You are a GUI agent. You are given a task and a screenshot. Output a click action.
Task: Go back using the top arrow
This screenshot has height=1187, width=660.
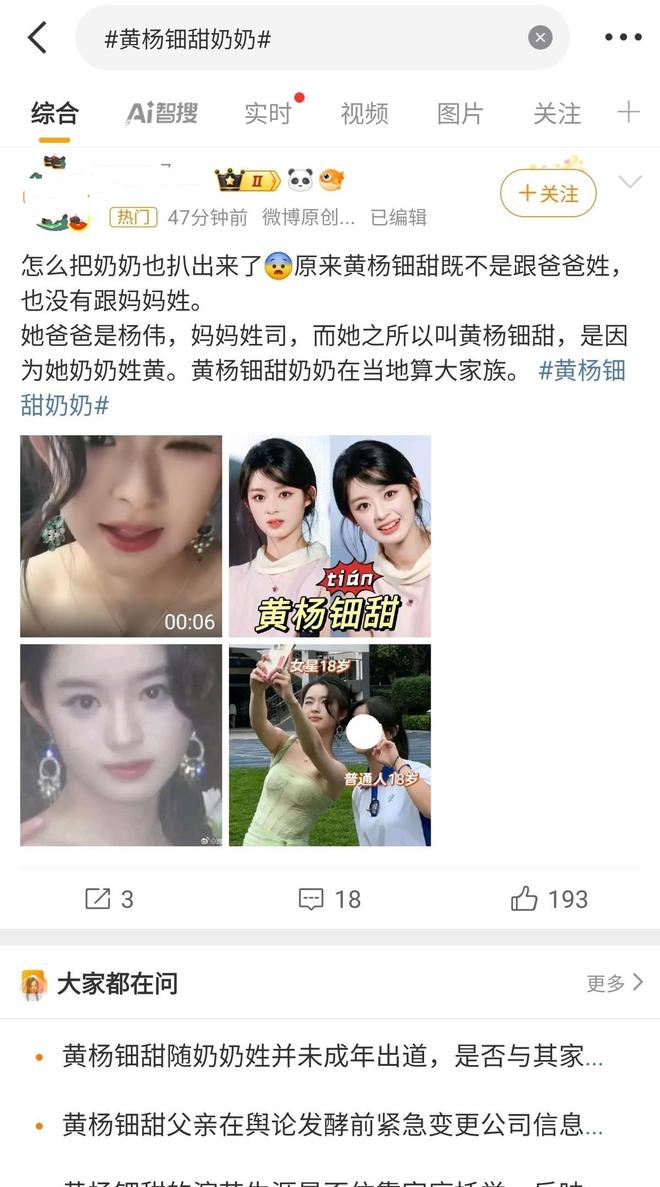pos(37,38)
